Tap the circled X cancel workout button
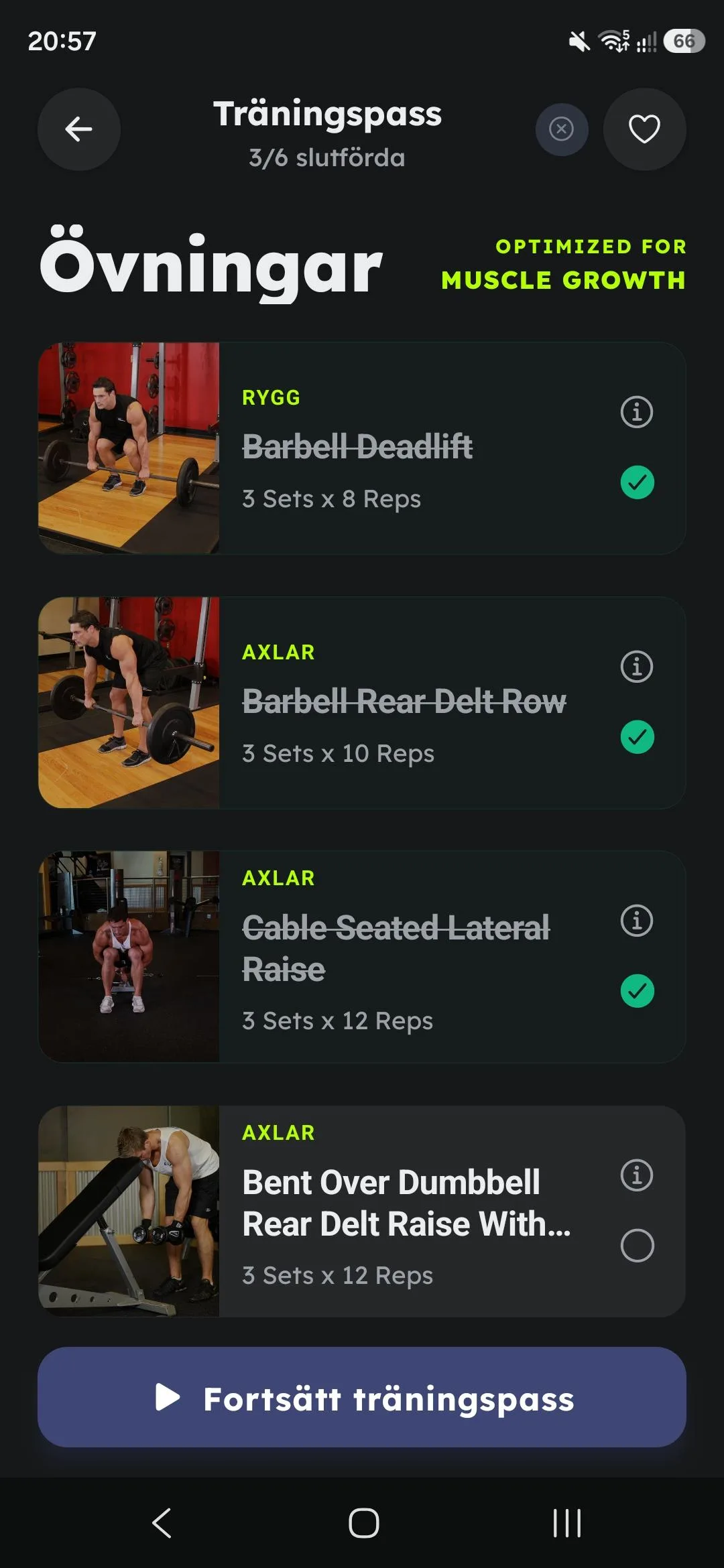724x1568 pixels. tap(562, 129)
